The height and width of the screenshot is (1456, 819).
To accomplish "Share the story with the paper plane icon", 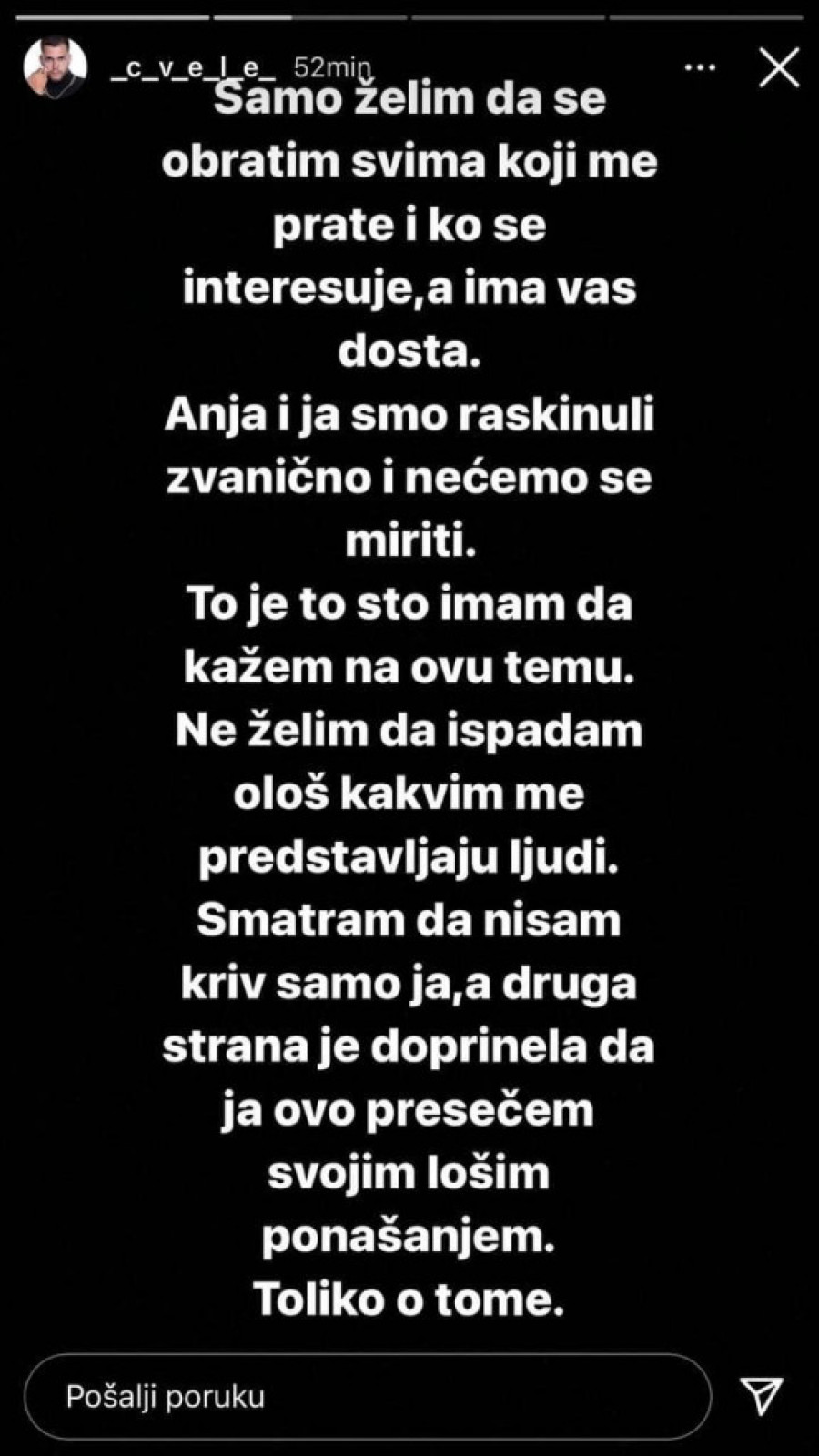I will 761,1395.
